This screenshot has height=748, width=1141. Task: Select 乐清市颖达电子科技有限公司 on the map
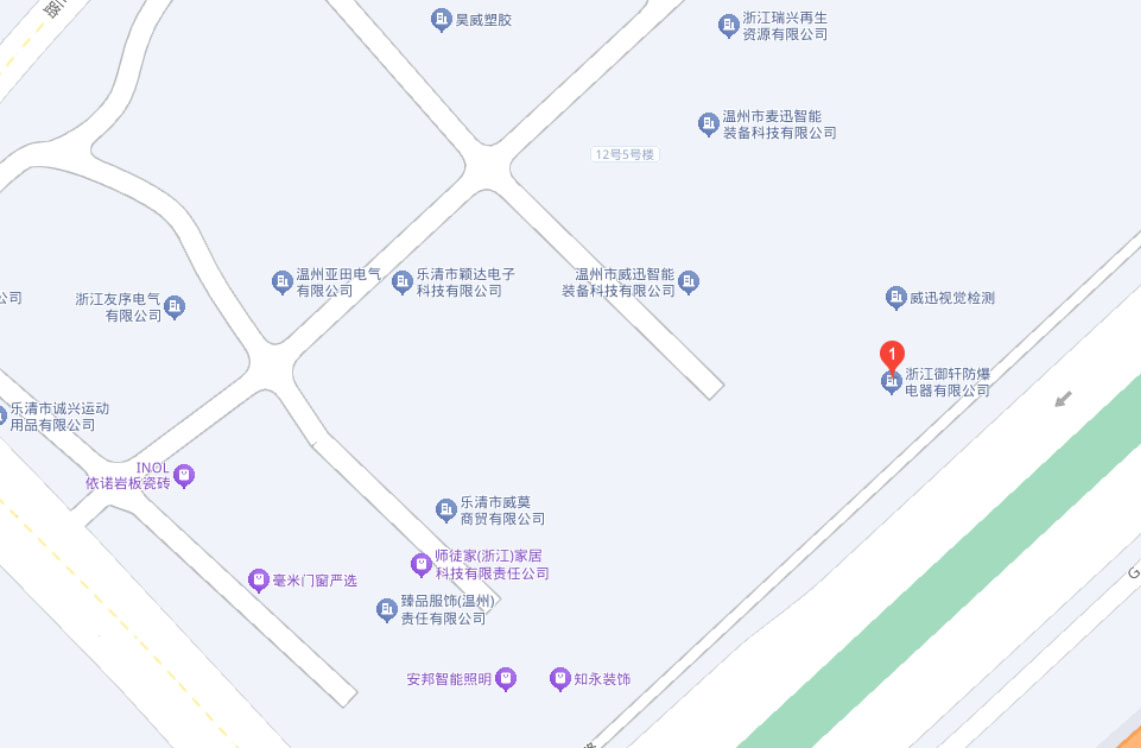(x=402, y=282)
